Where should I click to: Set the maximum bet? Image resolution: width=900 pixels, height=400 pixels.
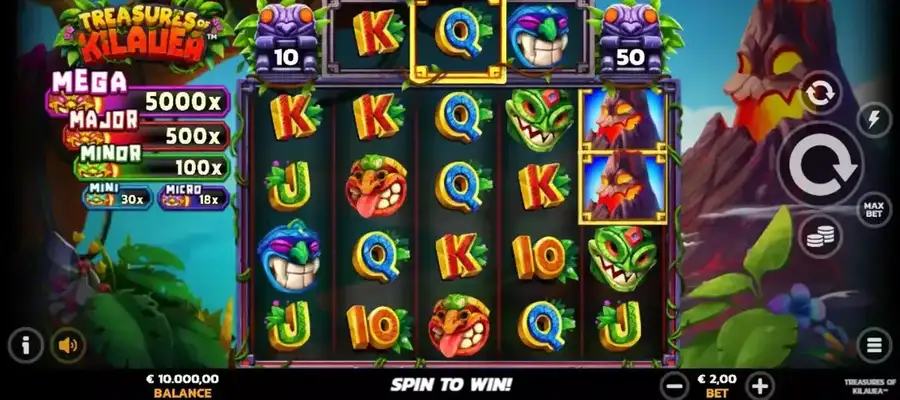[x=874, y=210]
